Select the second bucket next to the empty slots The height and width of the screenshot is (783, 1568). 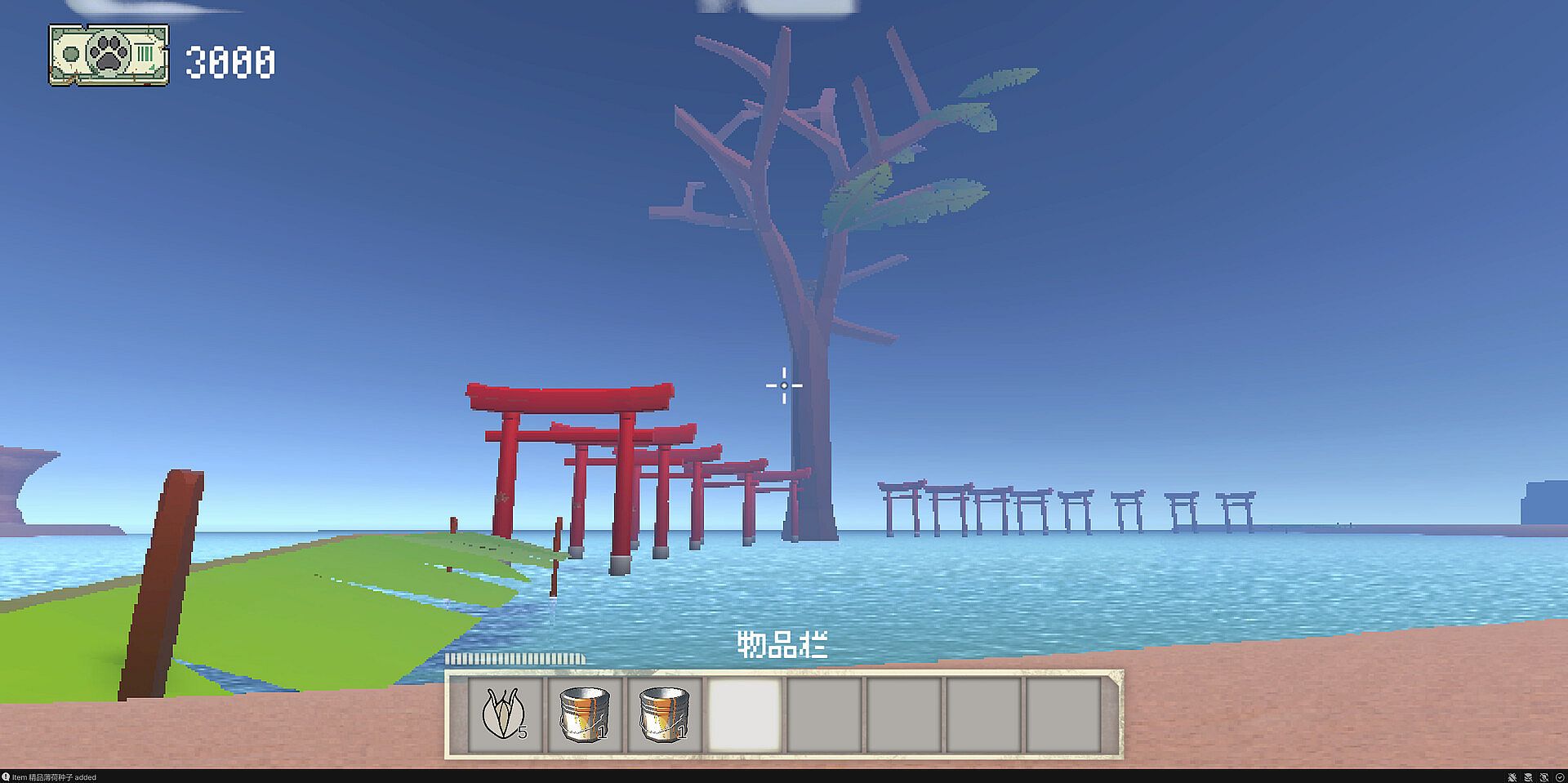[663, 714]
